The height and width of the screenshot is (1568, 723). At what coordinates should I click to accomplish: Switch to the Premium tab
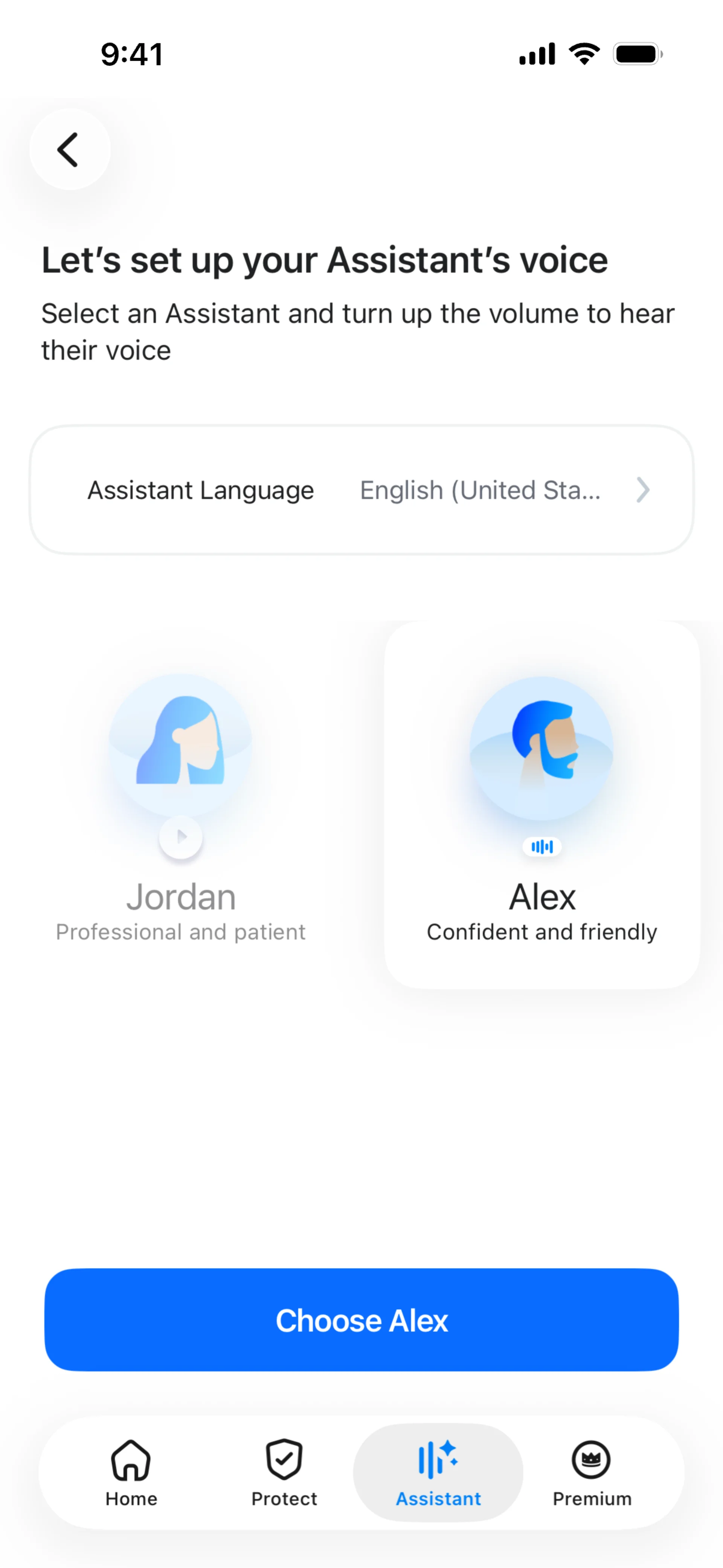(592, 1473)
